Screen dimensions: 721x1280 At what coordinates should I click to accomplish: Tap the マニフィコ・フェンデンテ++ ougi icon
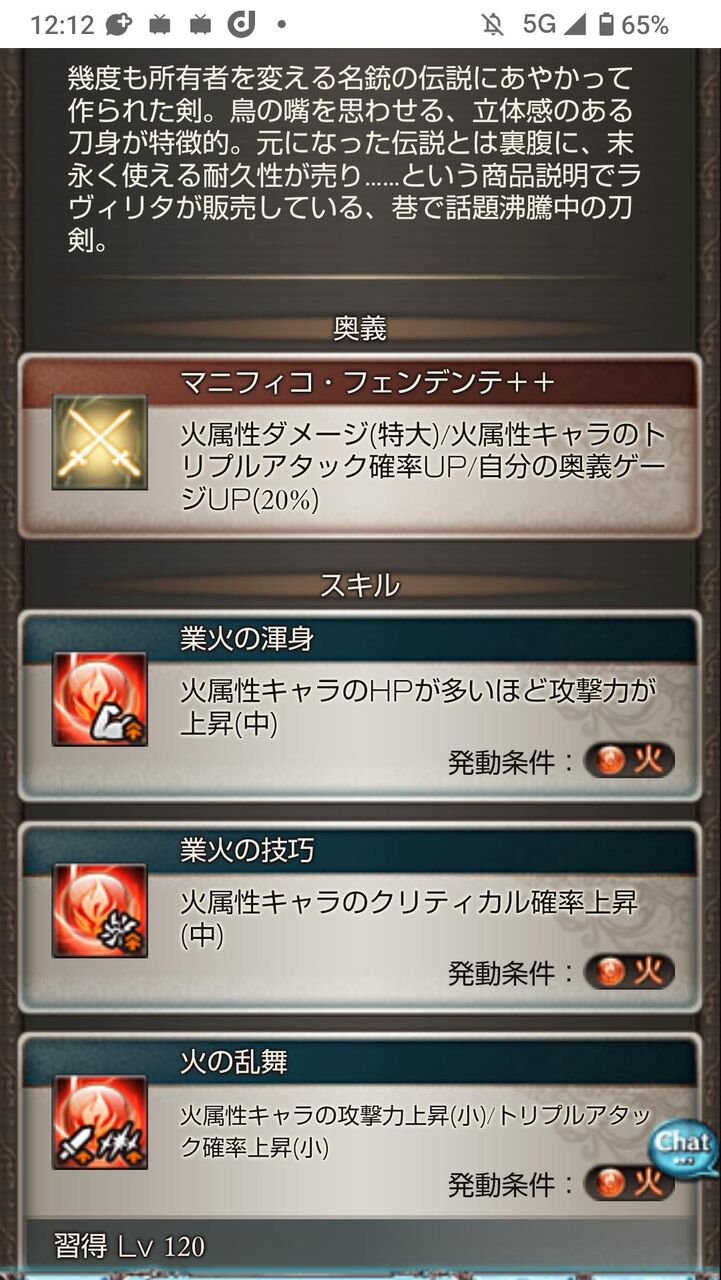100,442
